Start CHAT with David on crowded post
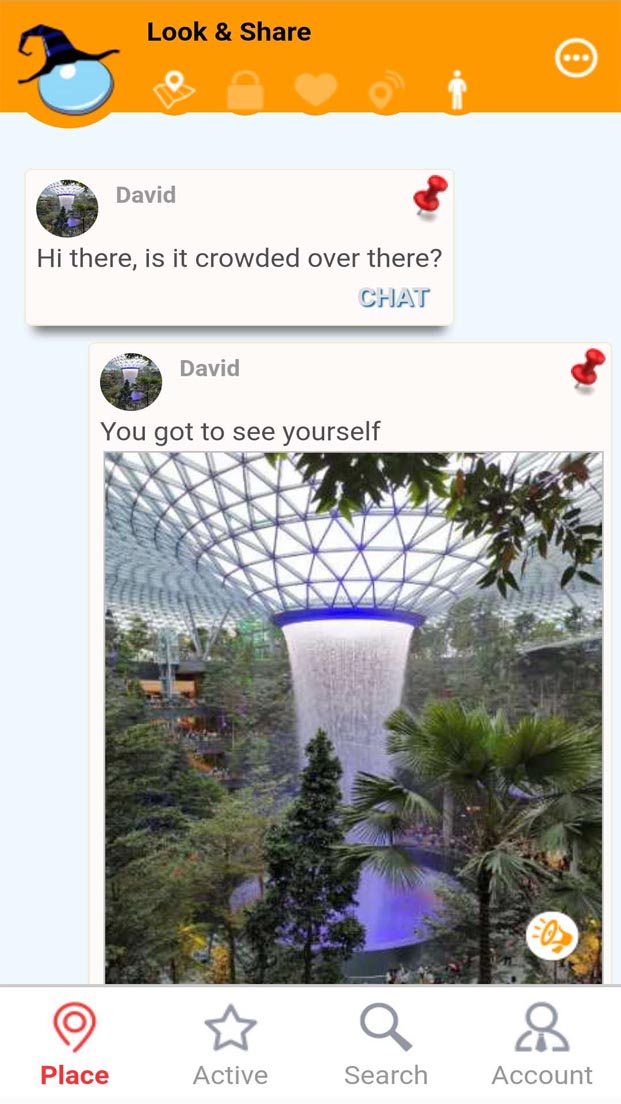The image size is (621, 1104). [394, 297]
